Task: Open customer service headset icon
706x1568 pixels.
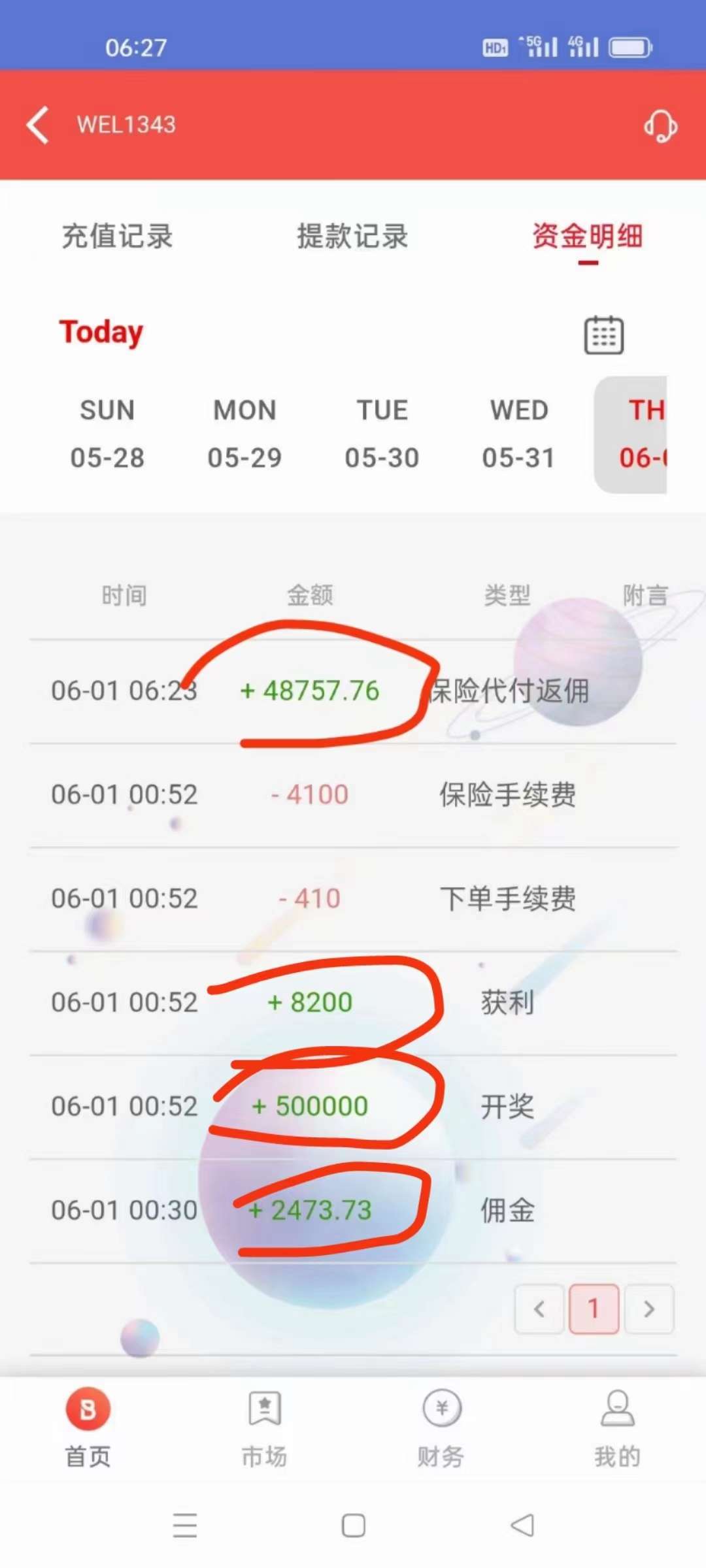Action: click(660, 125)
